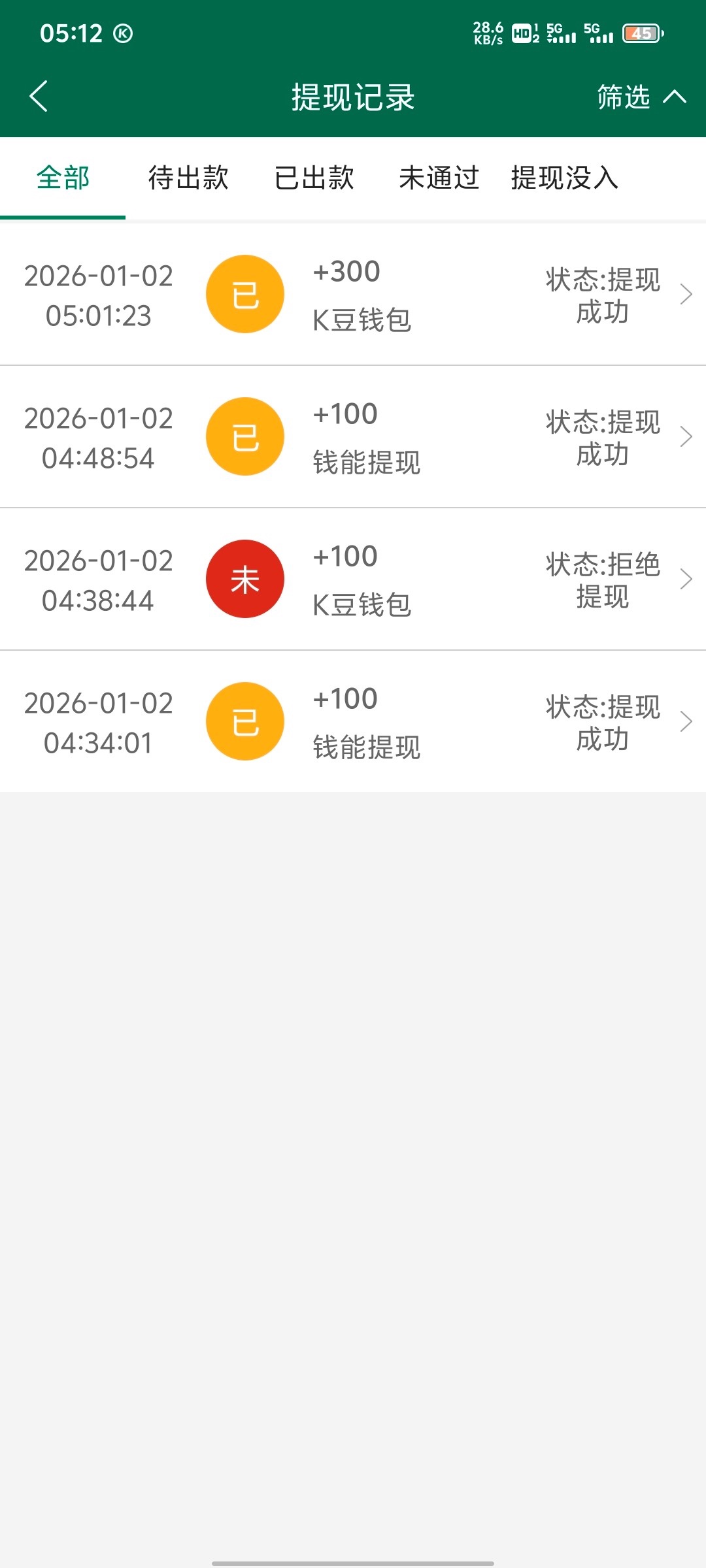Image resolution: width=706 pixels, height=1568 pixels.
Task: Click the yellow 已 icon on the +300 record
Action: click(x=245, y=294)
